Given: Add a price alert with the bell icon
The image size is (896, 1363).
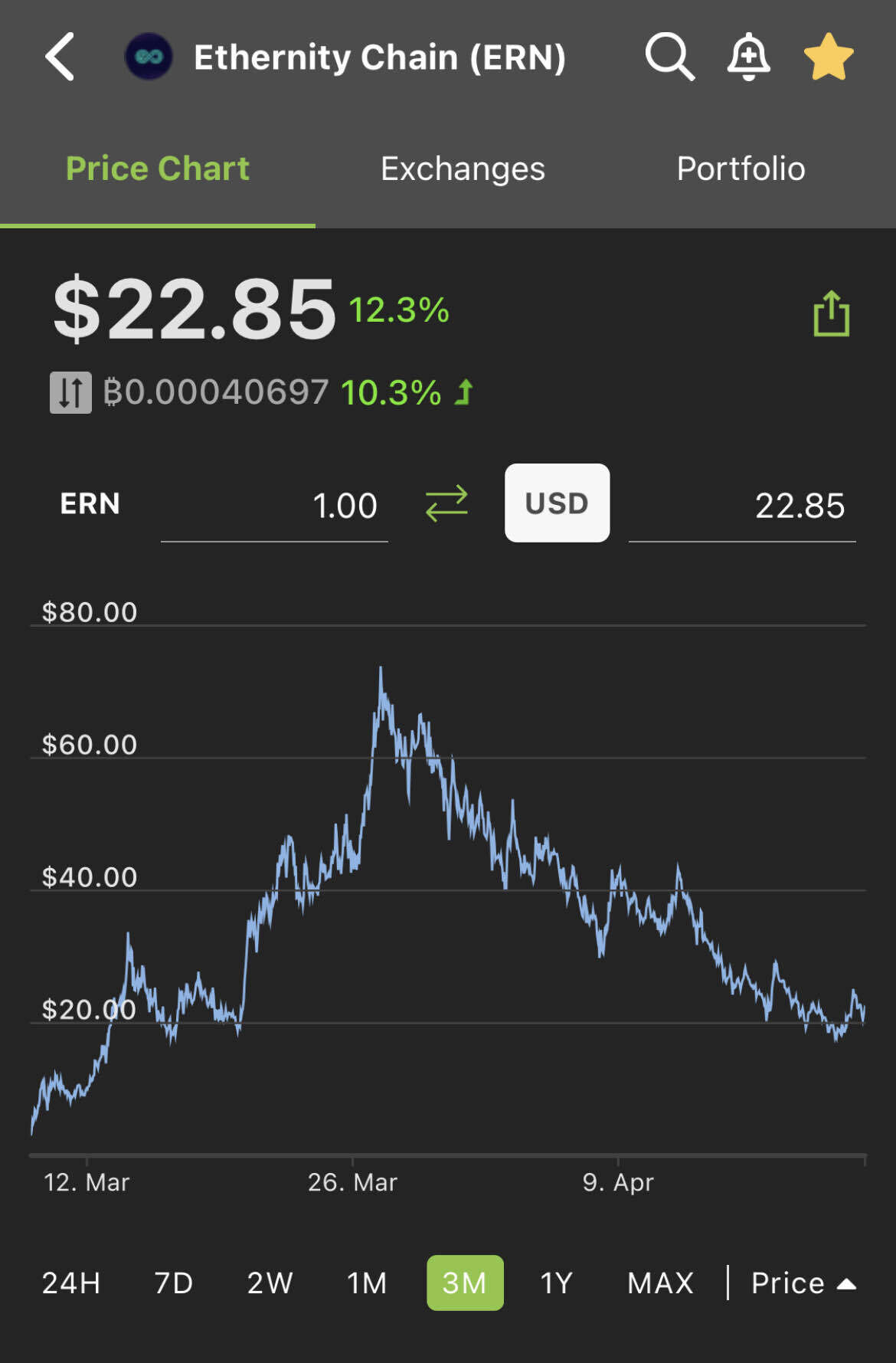Looking at the screenshot, I should 748,57.
